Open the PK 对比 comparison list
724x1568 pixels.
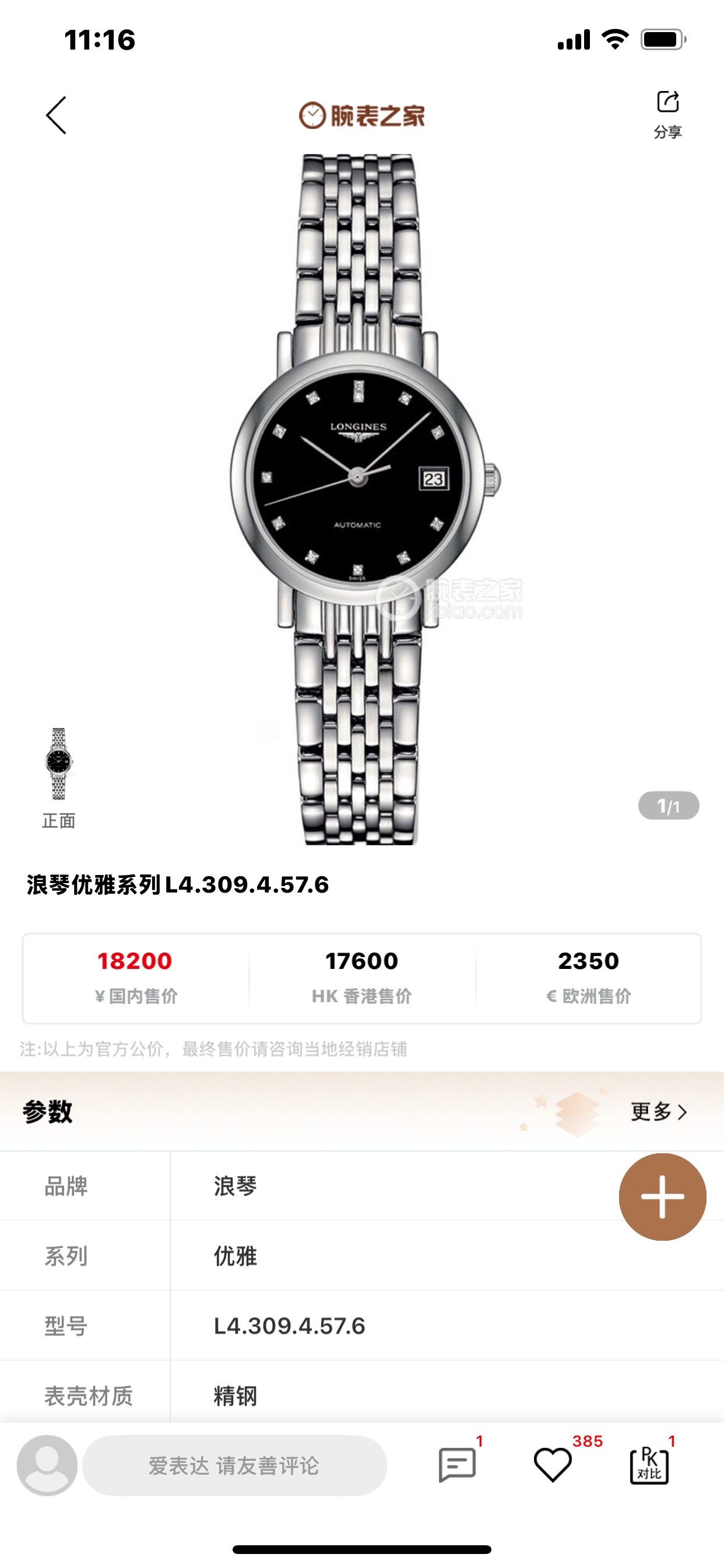pyautogui.click(x=649, y=1465)
